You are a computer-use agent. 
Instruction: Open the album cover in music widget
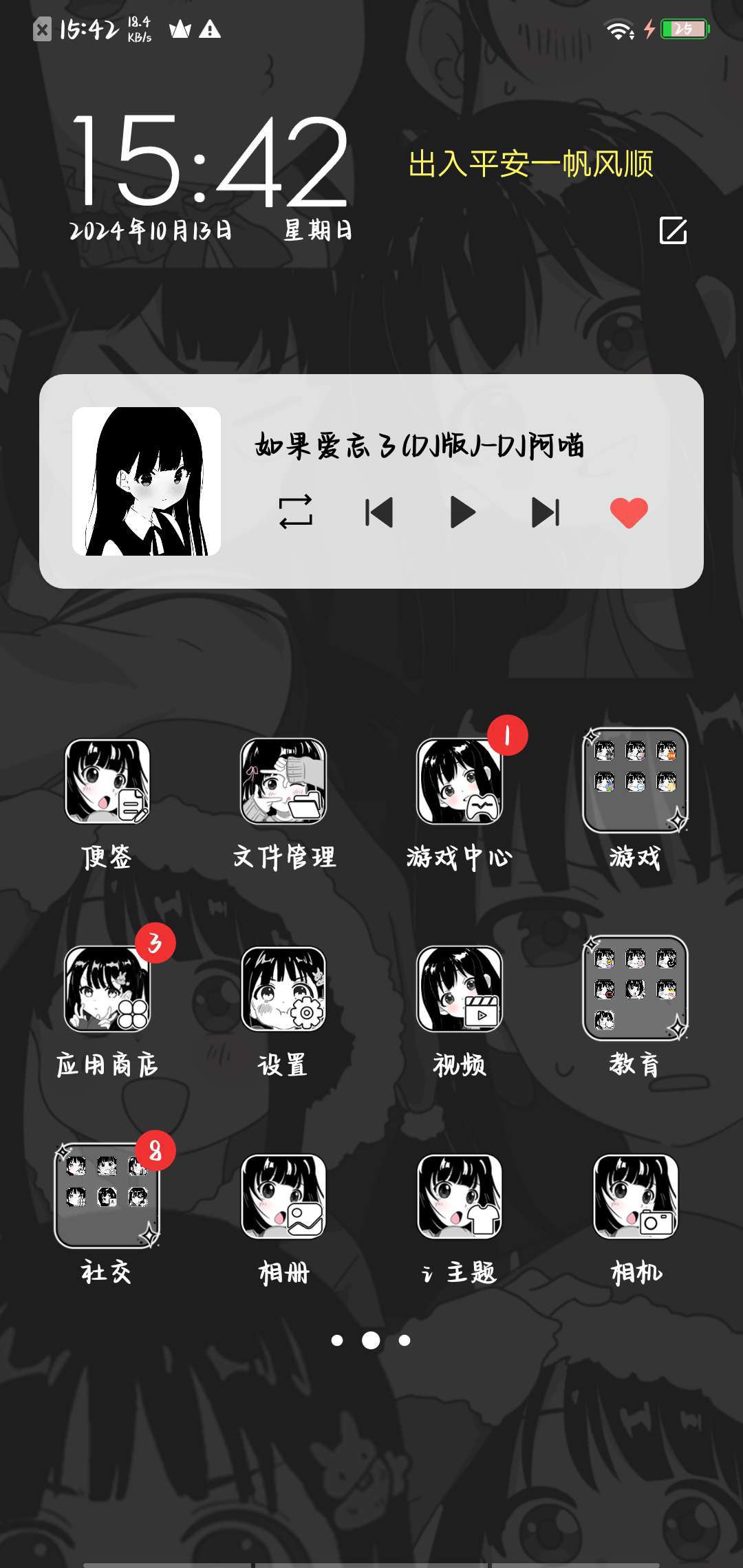click(147, 481)
